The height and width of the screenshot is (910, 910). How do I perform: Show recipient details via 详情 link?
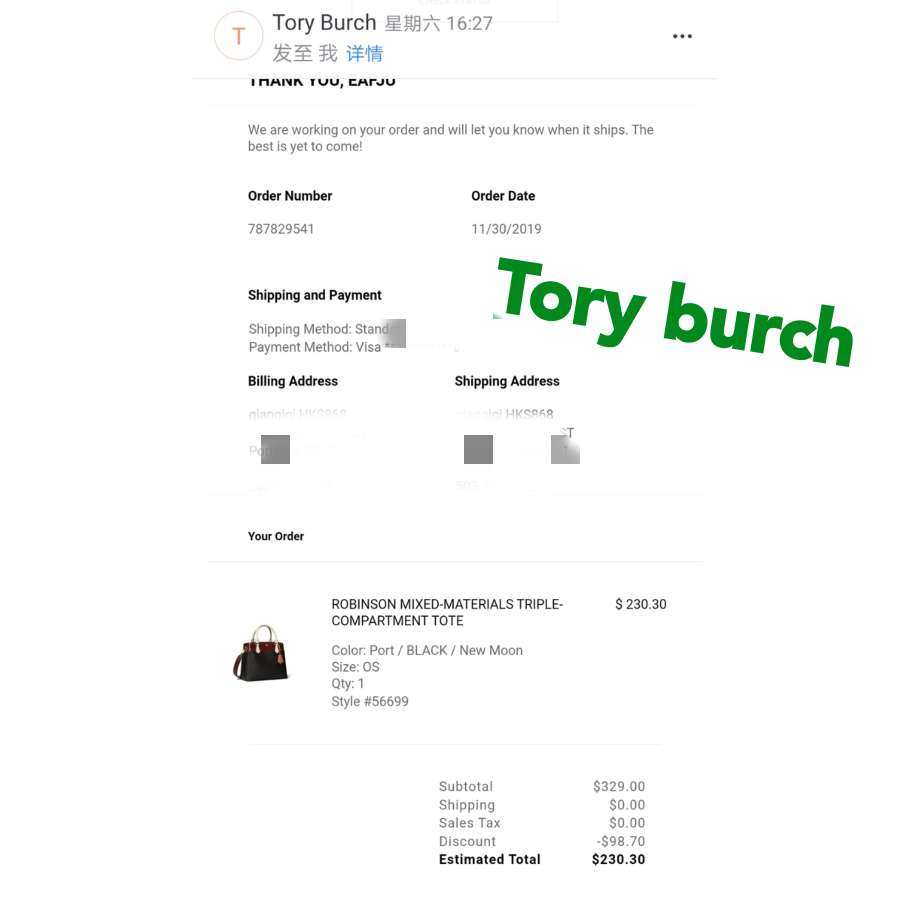(364, 54)
